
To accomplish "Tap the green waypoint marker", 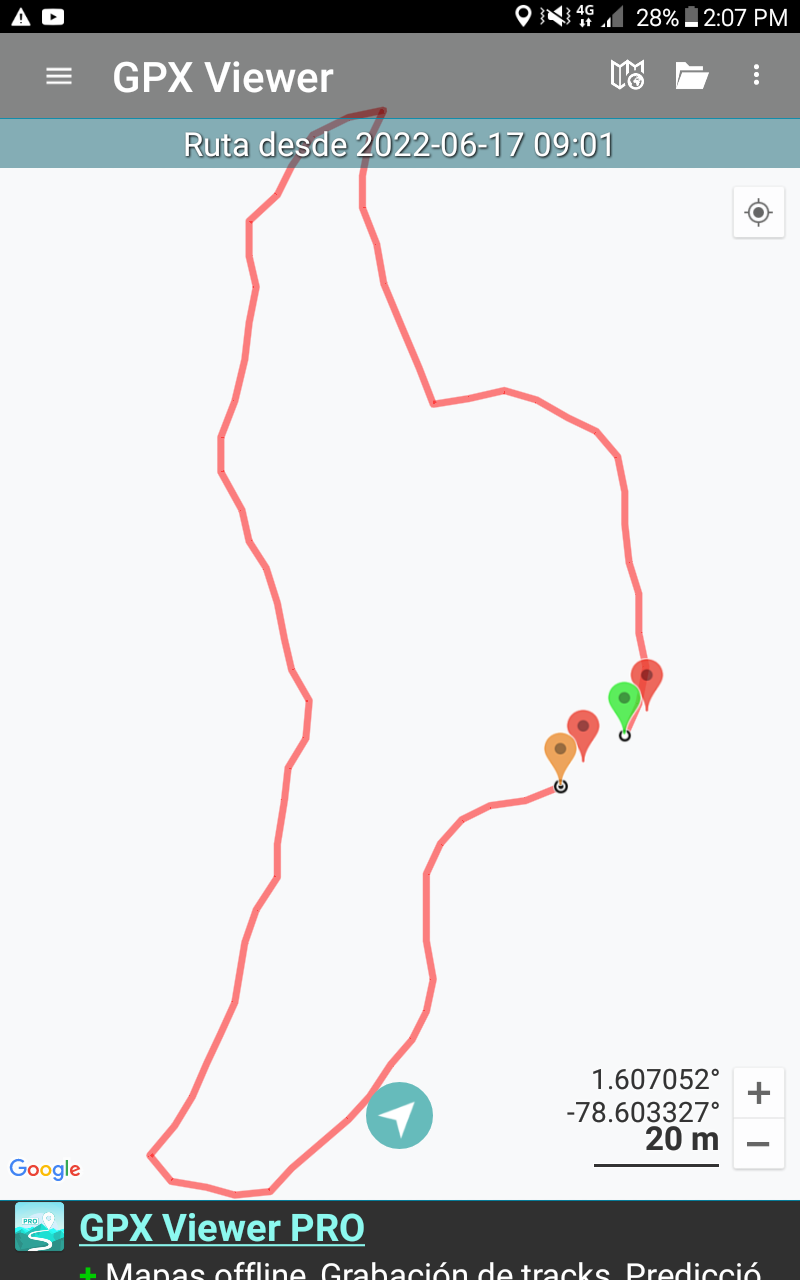I will (x=624, y=700).
